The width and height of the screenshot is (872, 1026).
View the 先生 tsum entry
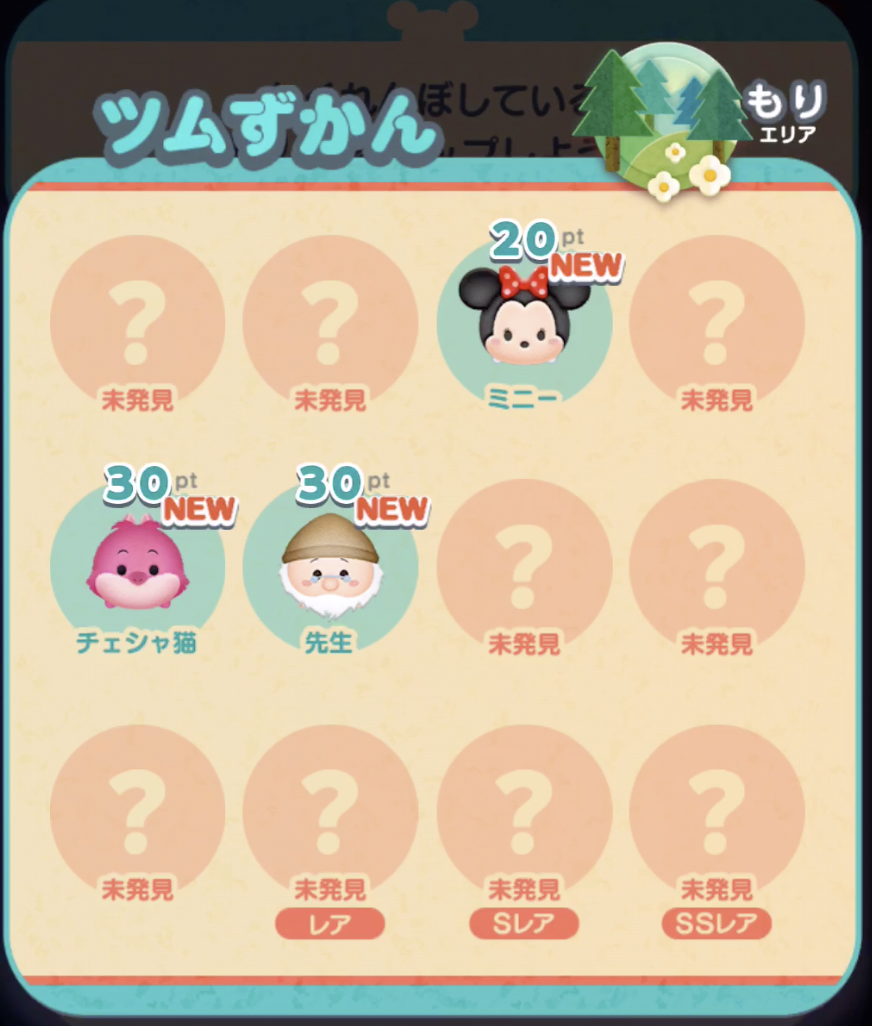tap(330, 567)
